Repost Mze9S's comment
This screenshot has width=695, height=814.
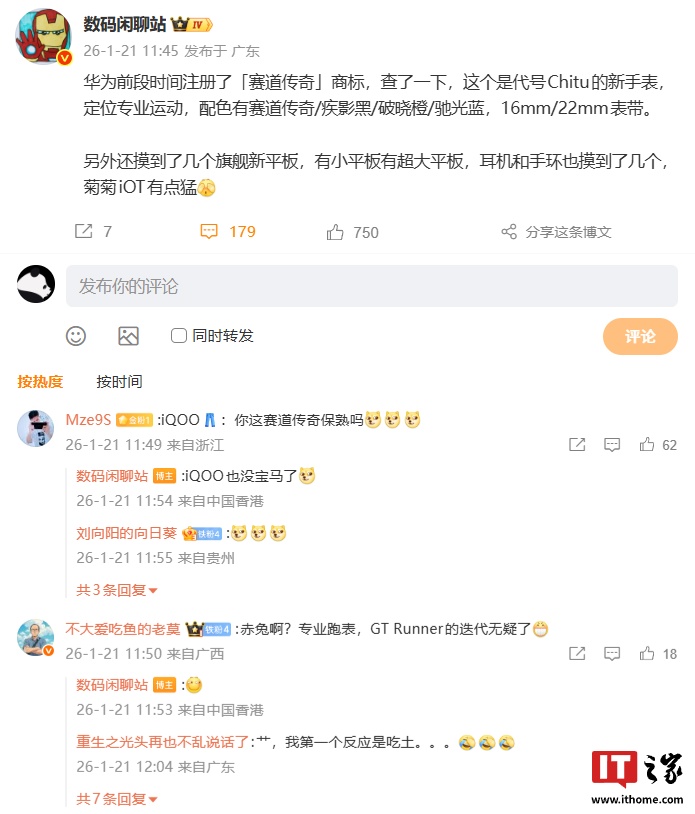[577, 445]
